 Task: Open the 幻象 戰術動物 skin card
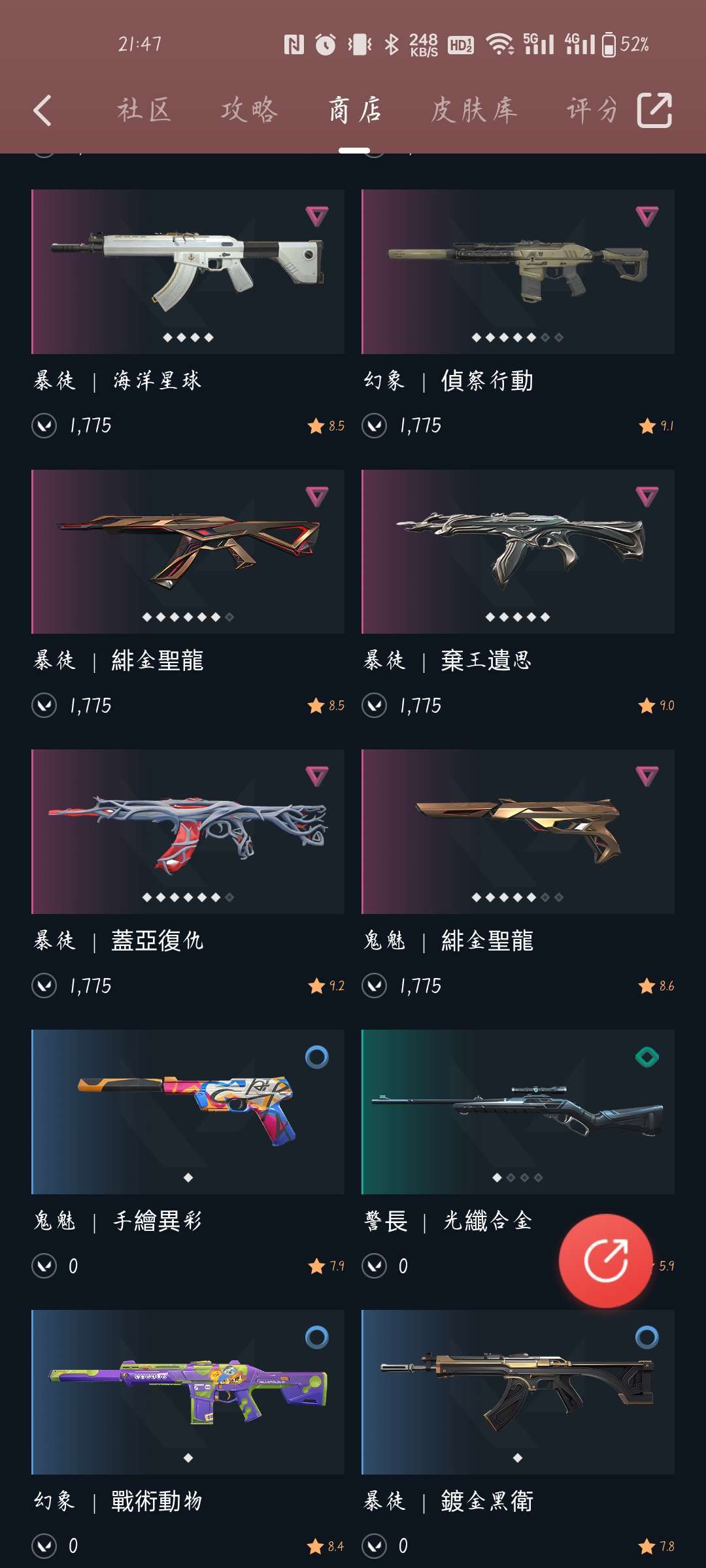188,1392
